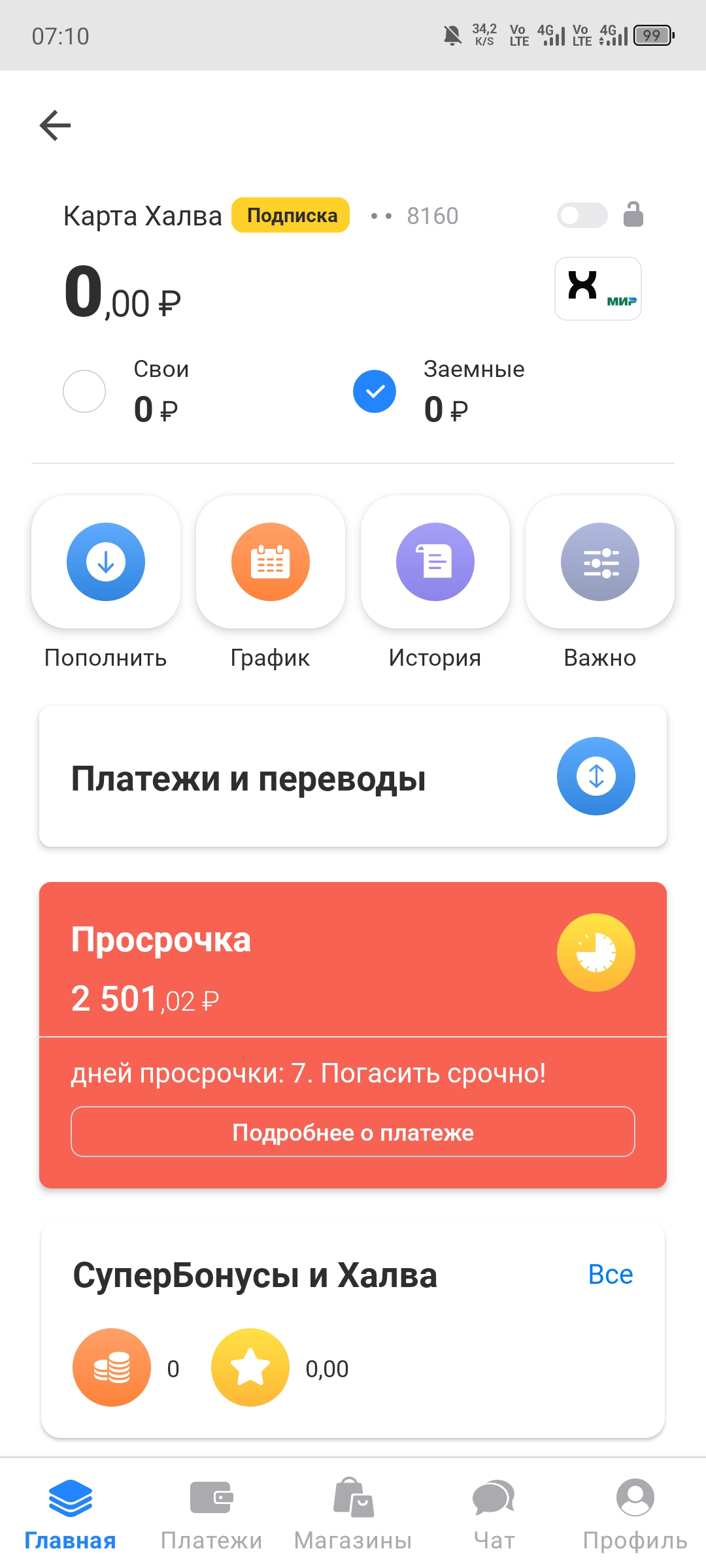This screenshot has width=706, height=1568.
Task: Go back with the arrow at top left
Action: [x=56, y=124]
